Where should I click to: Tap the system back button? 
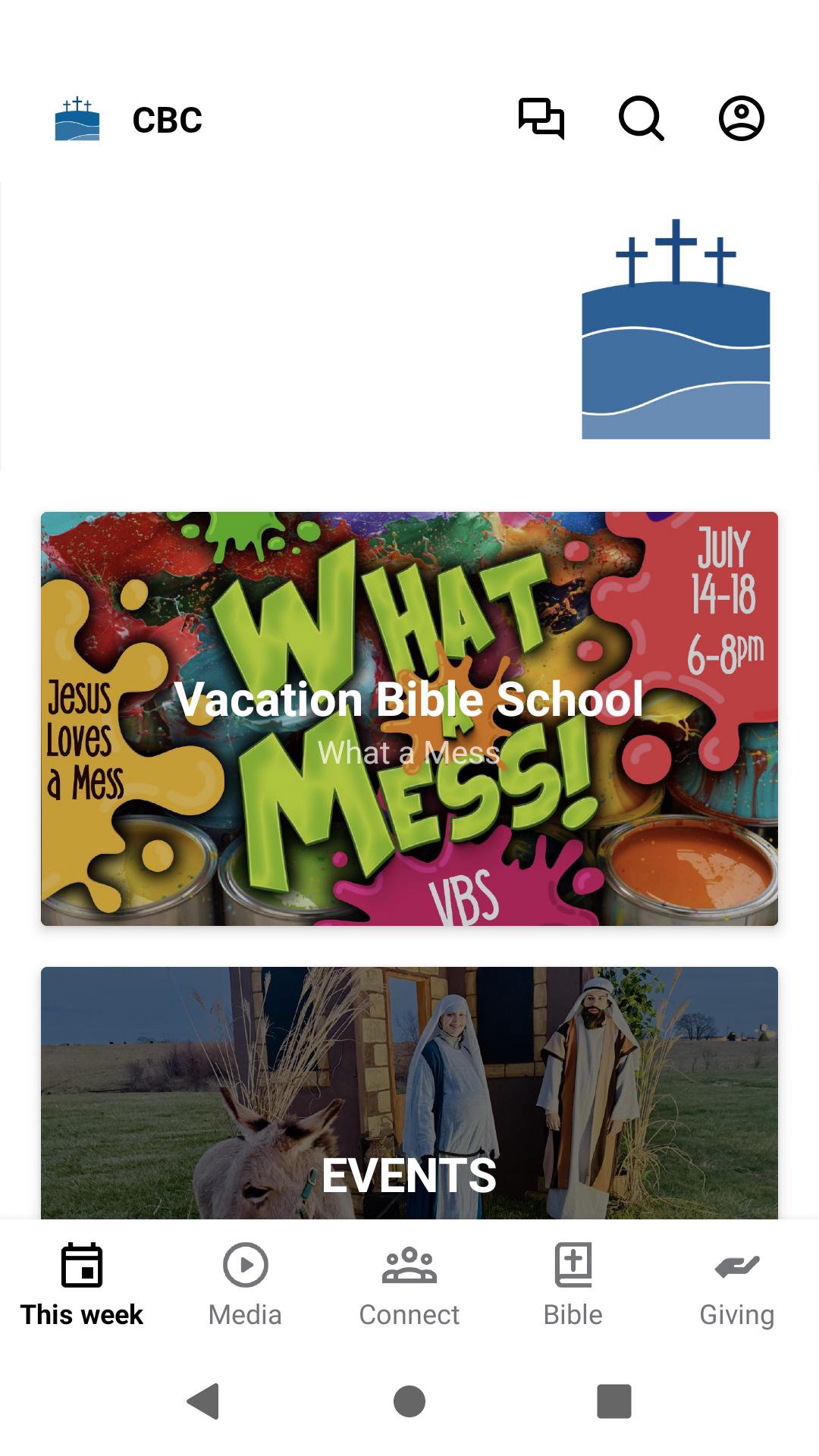pos(203,1401)
